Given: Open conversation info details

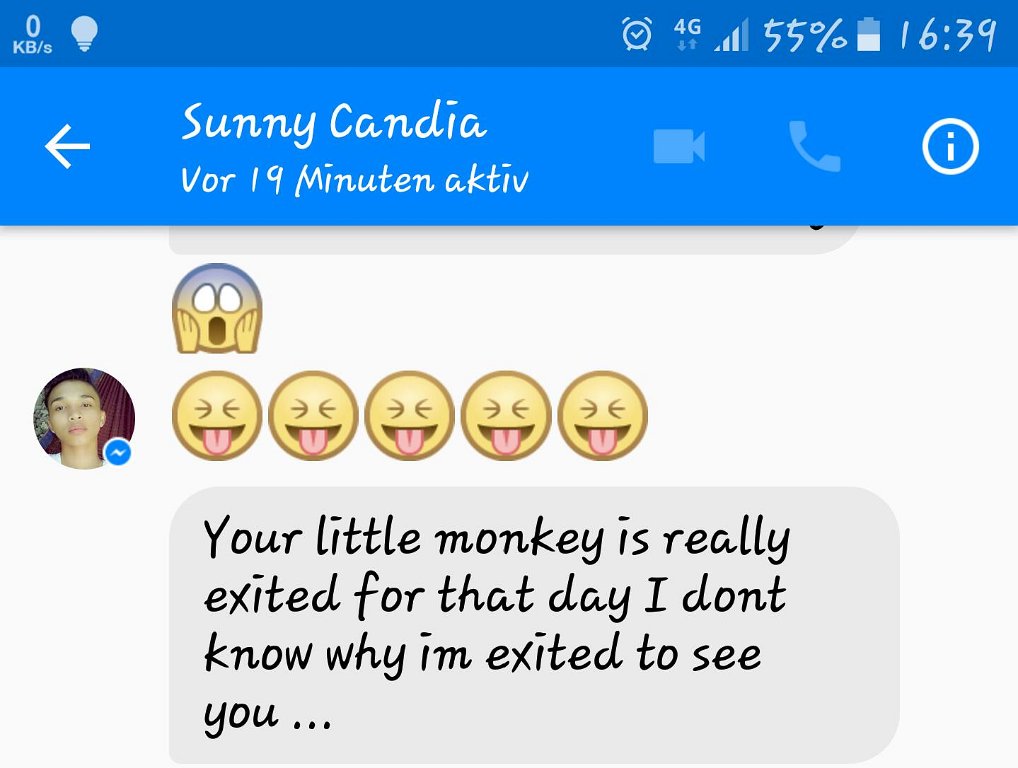Looking at the screenshot, I should [x=949, y=148].
